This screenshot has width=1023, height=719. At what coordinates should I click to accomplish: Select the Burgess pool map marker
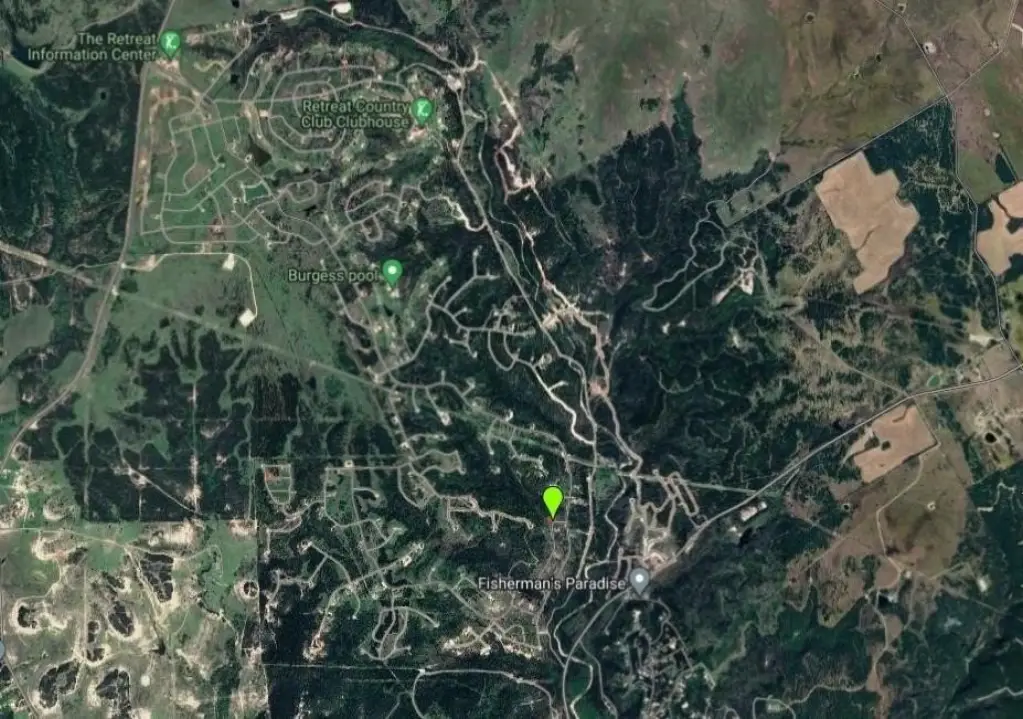392,270
